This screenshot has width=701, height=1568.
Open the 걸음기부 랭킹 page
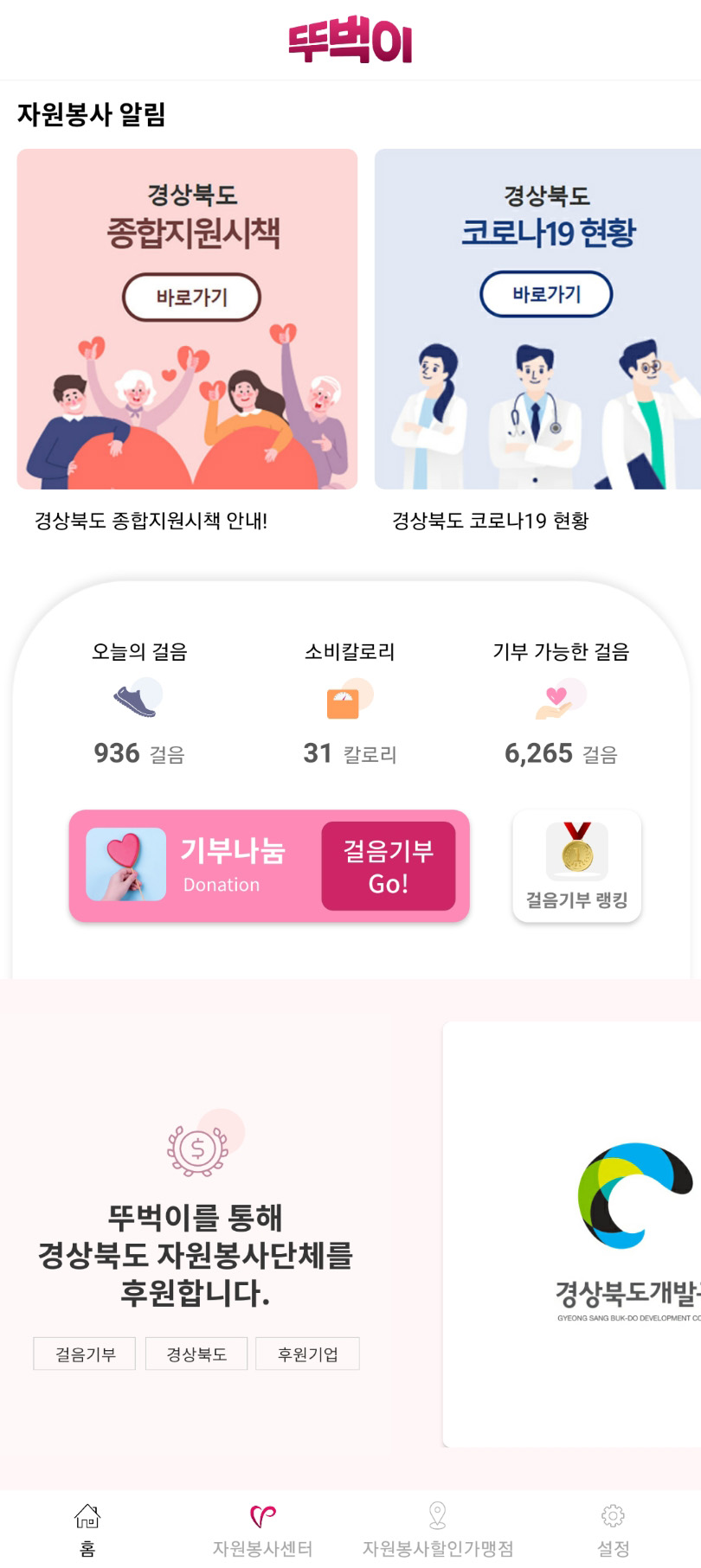pyautogui.click(x=577, y=867)
